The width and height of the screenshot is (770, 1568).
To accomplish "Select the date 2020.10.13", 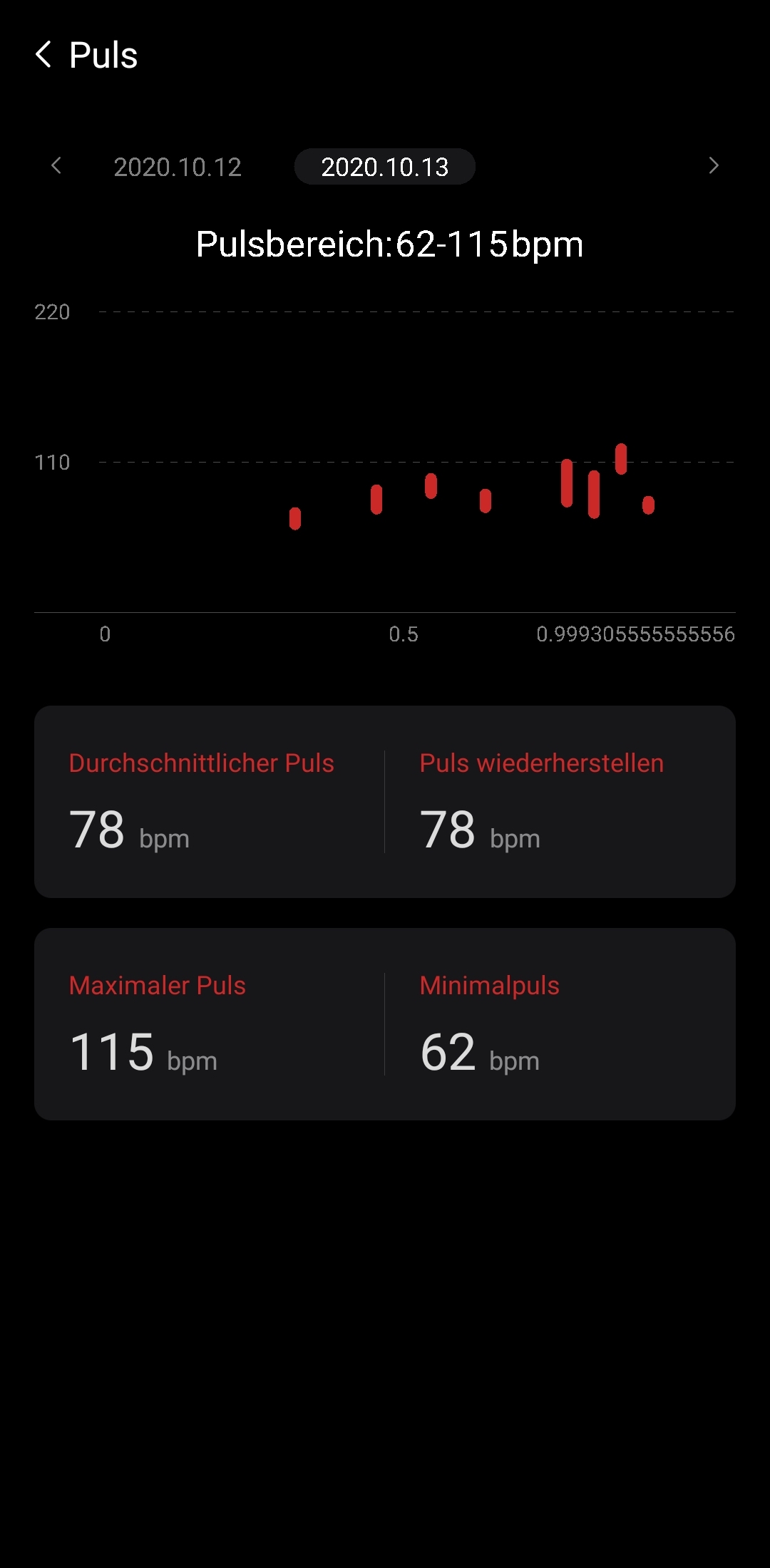I will [384, 167].
